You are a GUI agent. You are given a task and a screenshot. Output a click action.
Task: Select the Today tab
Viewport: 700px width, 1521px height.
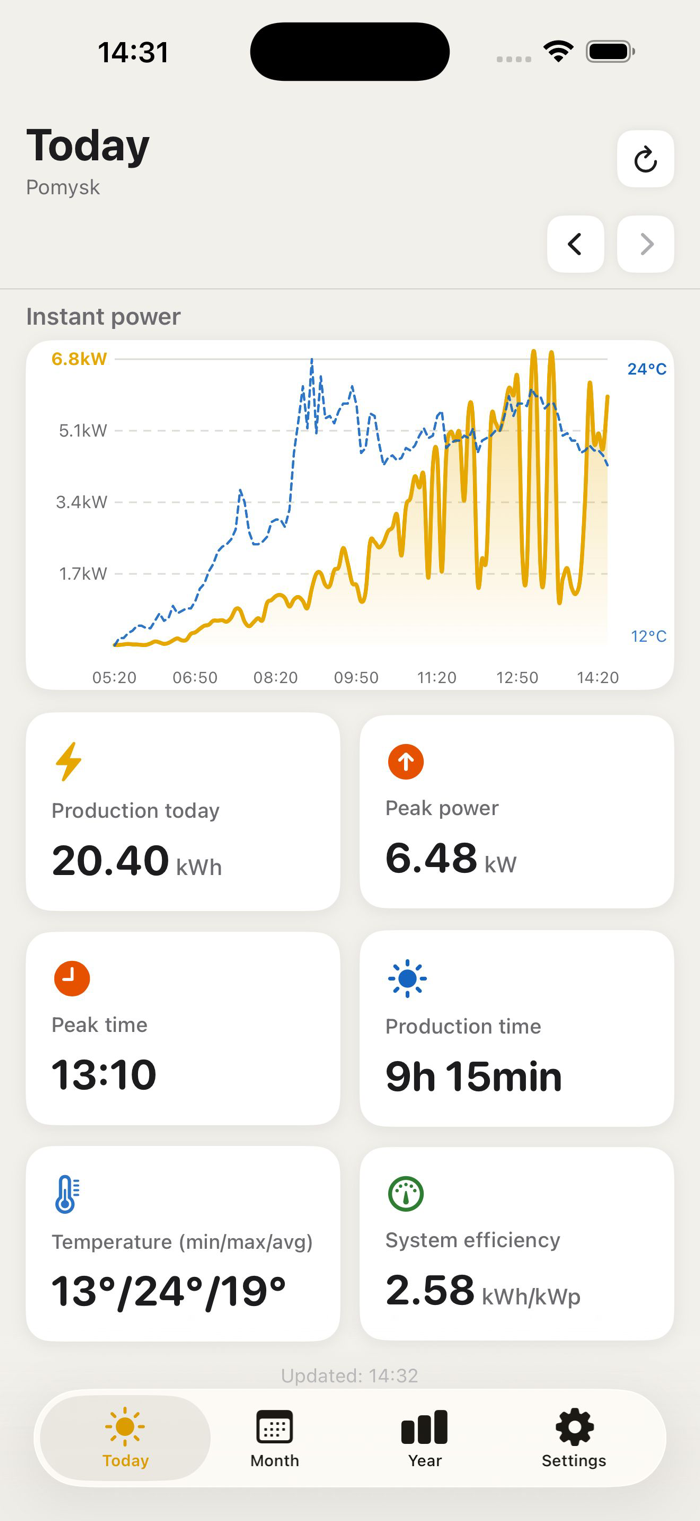coord(125,1438)
